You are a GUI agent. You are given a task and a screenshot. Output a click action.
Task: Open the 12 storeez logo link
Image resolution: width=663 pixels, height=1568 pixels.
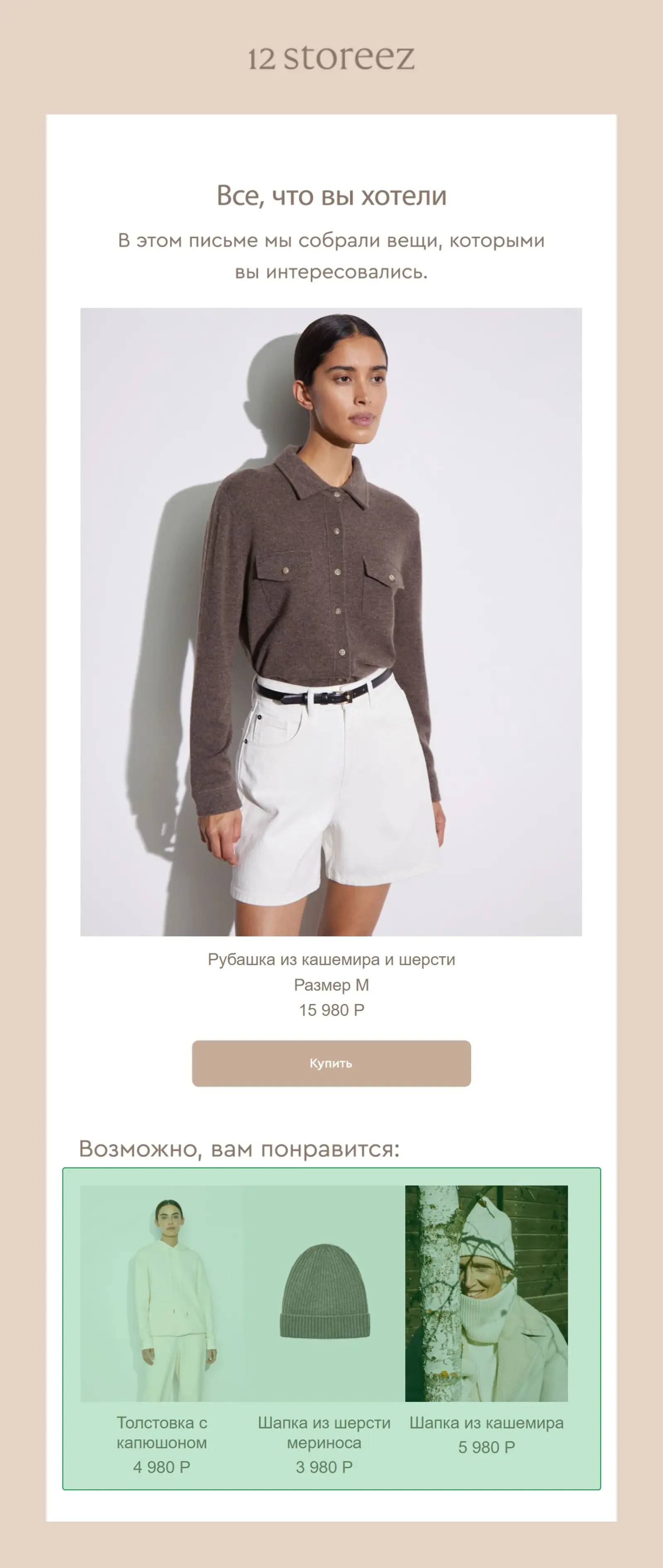[x=331, y=58]
